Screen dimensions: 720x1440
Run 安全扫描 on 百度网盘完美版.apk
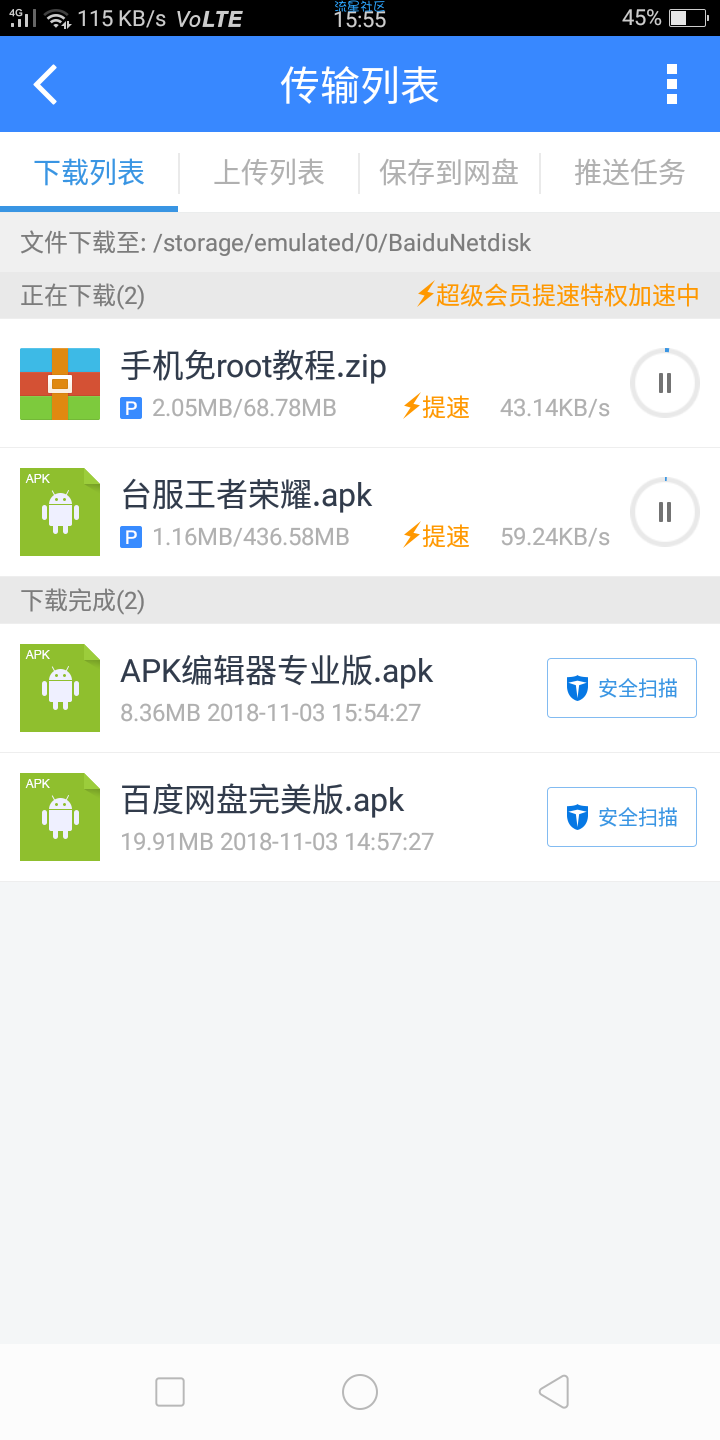pyautogui.click(x=622, y=817)
